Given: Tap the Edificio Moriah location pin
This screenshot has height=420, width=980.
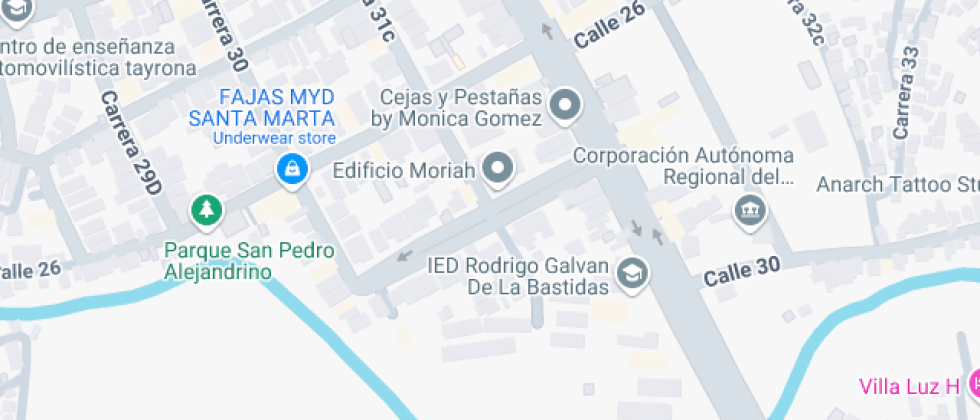Looking at the screenshot, I should [x=497, y=170].
